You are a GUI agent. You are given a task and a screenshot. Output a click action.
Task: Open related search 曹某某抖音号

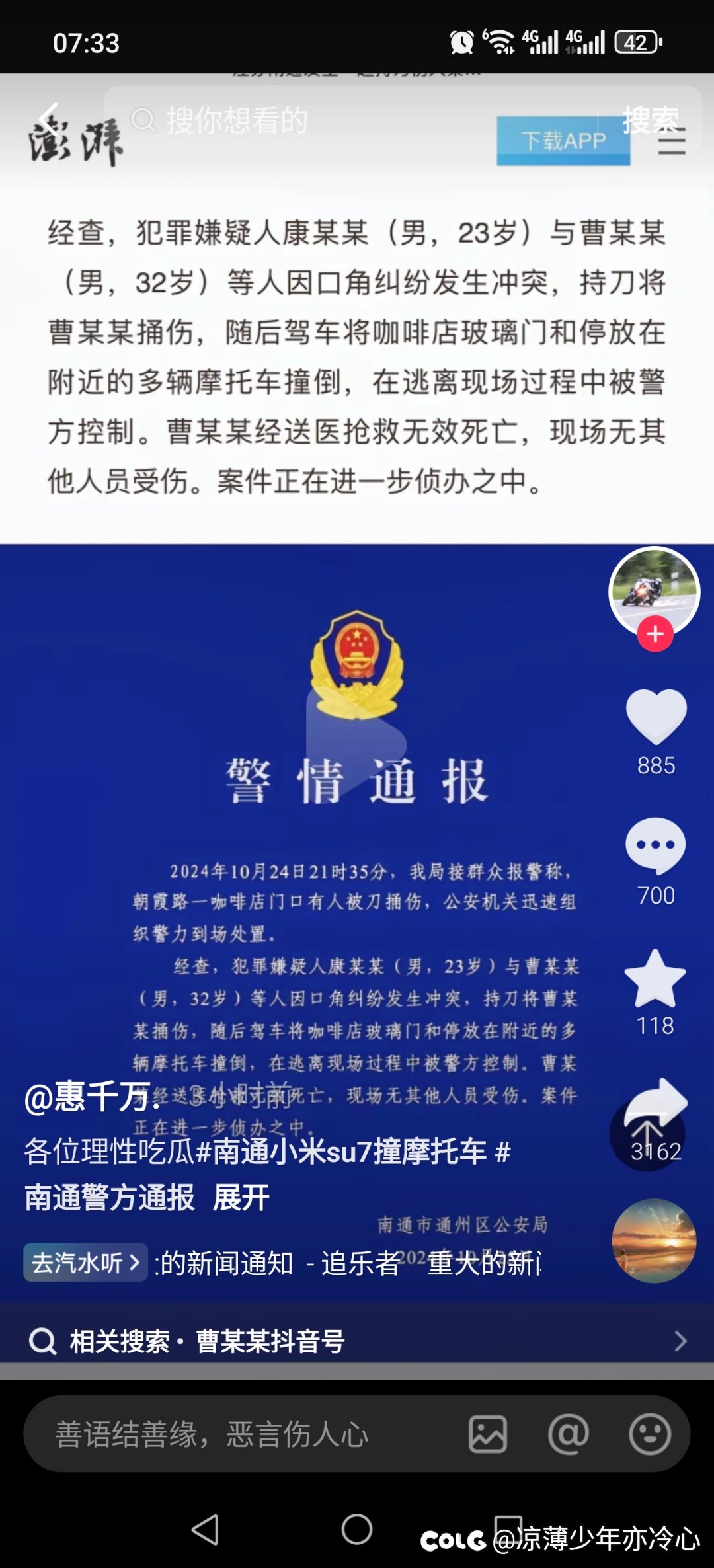(x=357, y=1341)
